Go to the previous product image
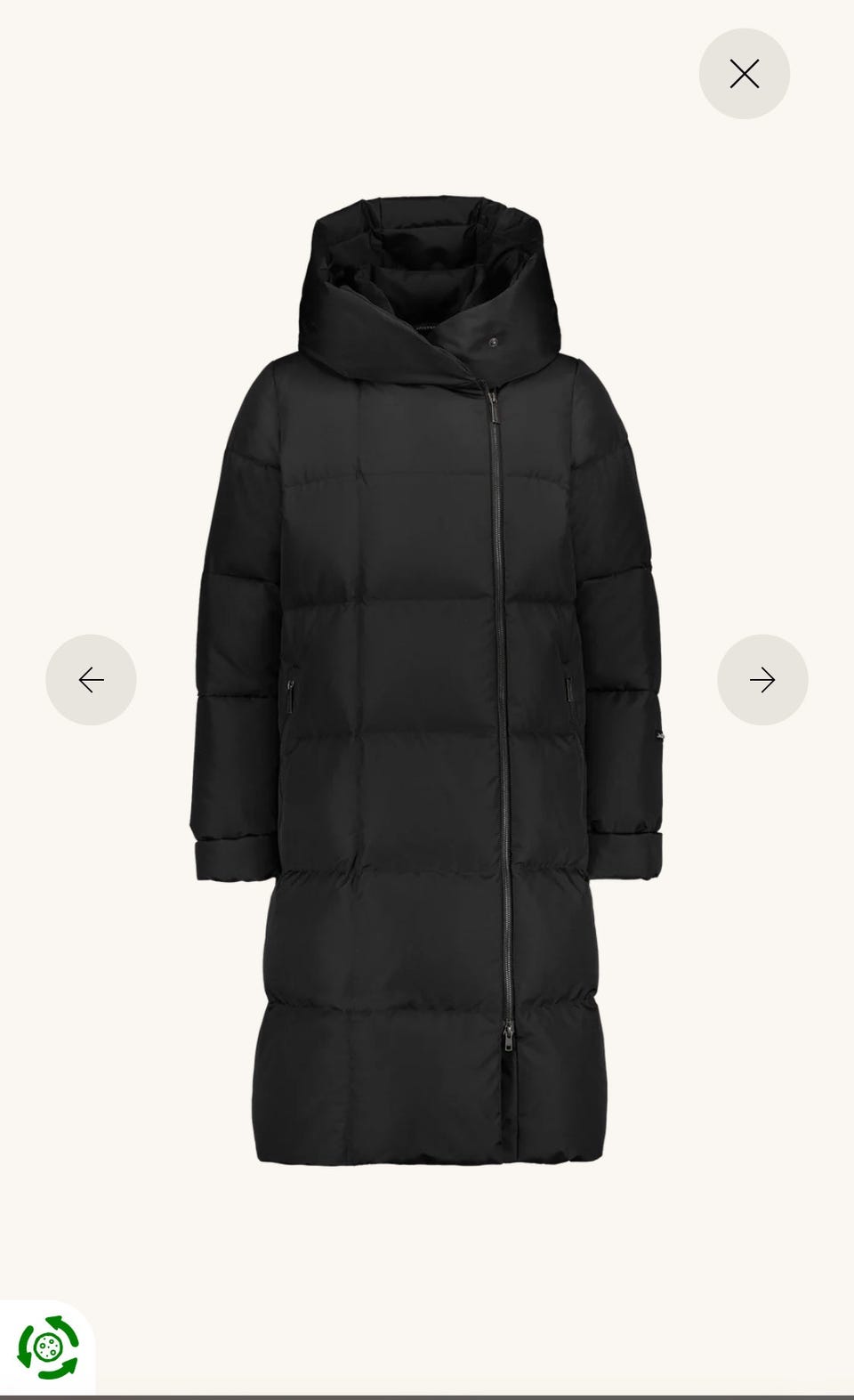Viewport: 854px width, 1400px height. click(x=91, y=680)
